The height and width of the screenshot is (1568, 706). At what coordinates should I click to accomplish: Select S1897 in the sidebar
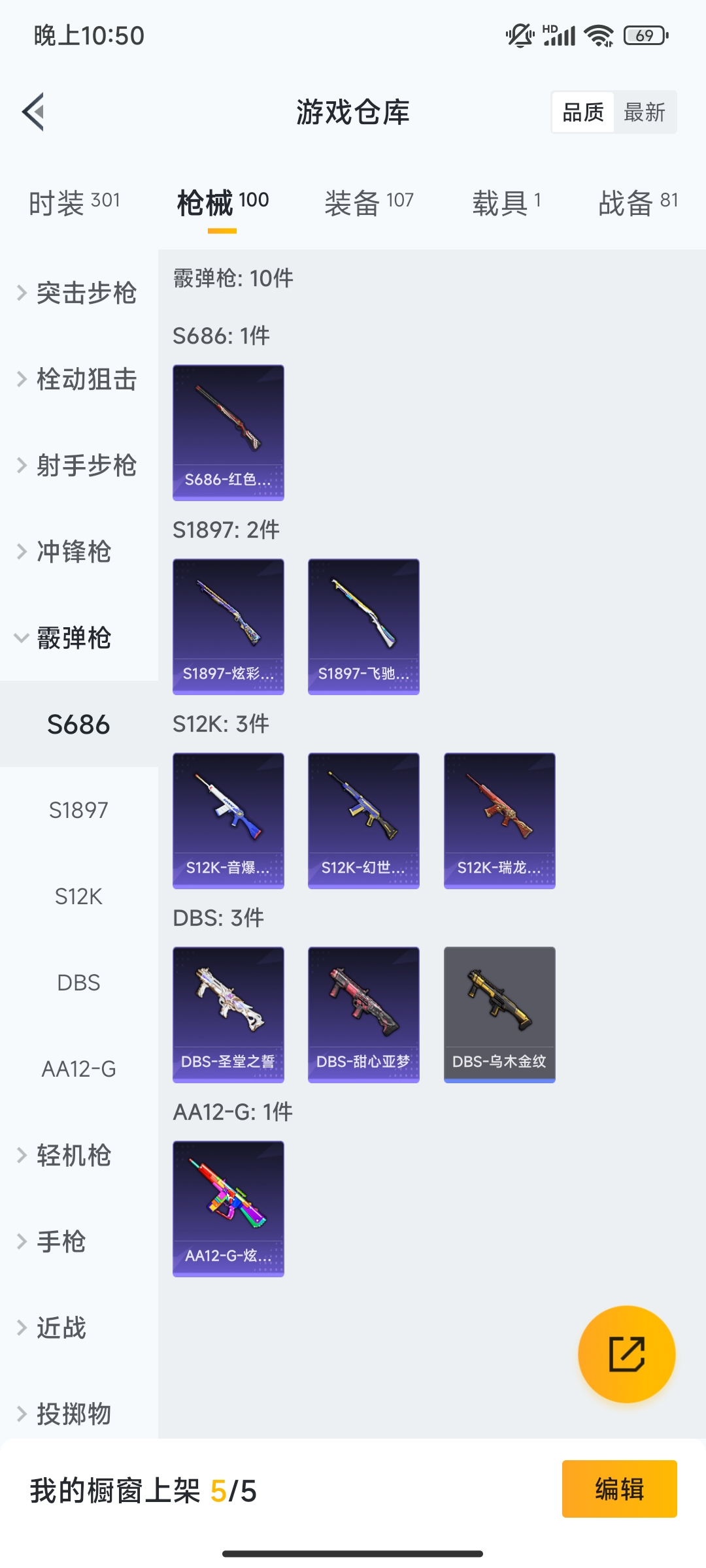tap(78, 810)
